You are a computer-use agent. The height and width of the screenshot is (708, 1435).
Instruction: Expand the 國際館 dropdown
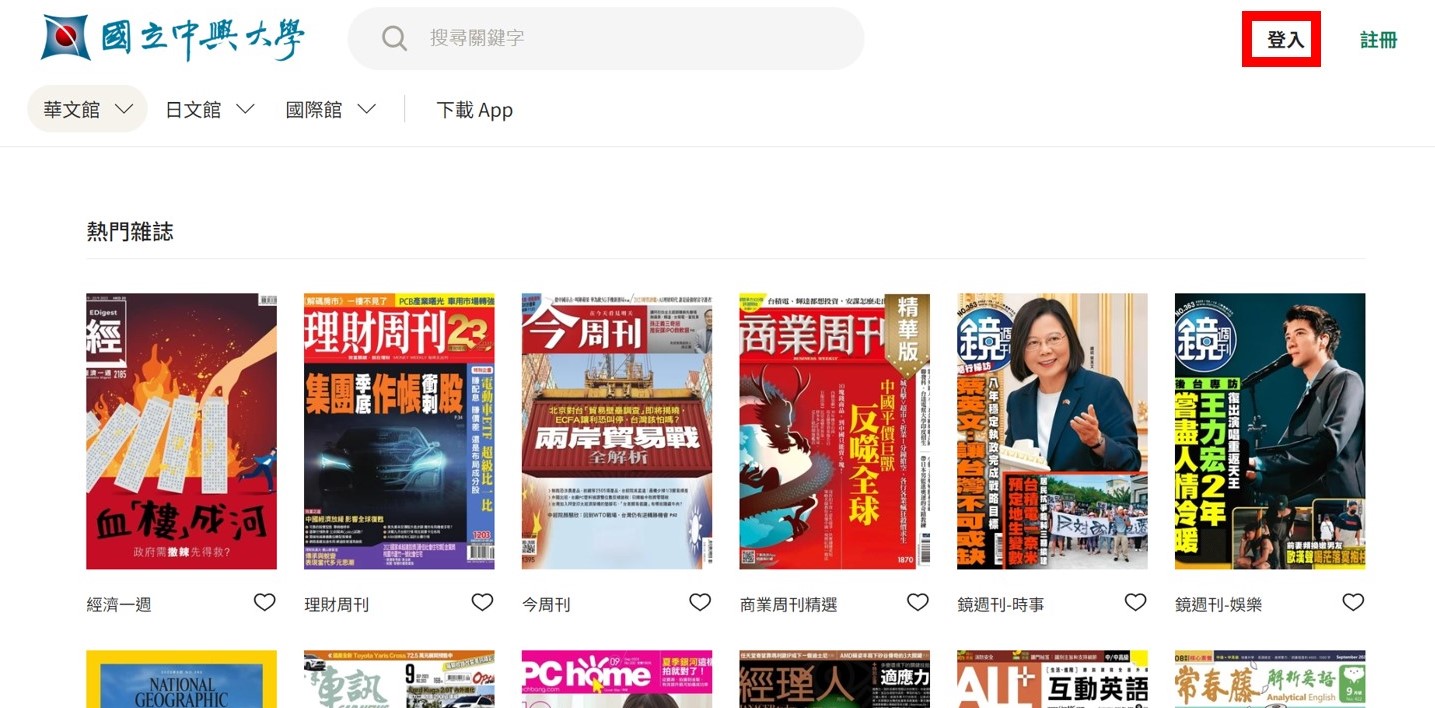(331, 109)
